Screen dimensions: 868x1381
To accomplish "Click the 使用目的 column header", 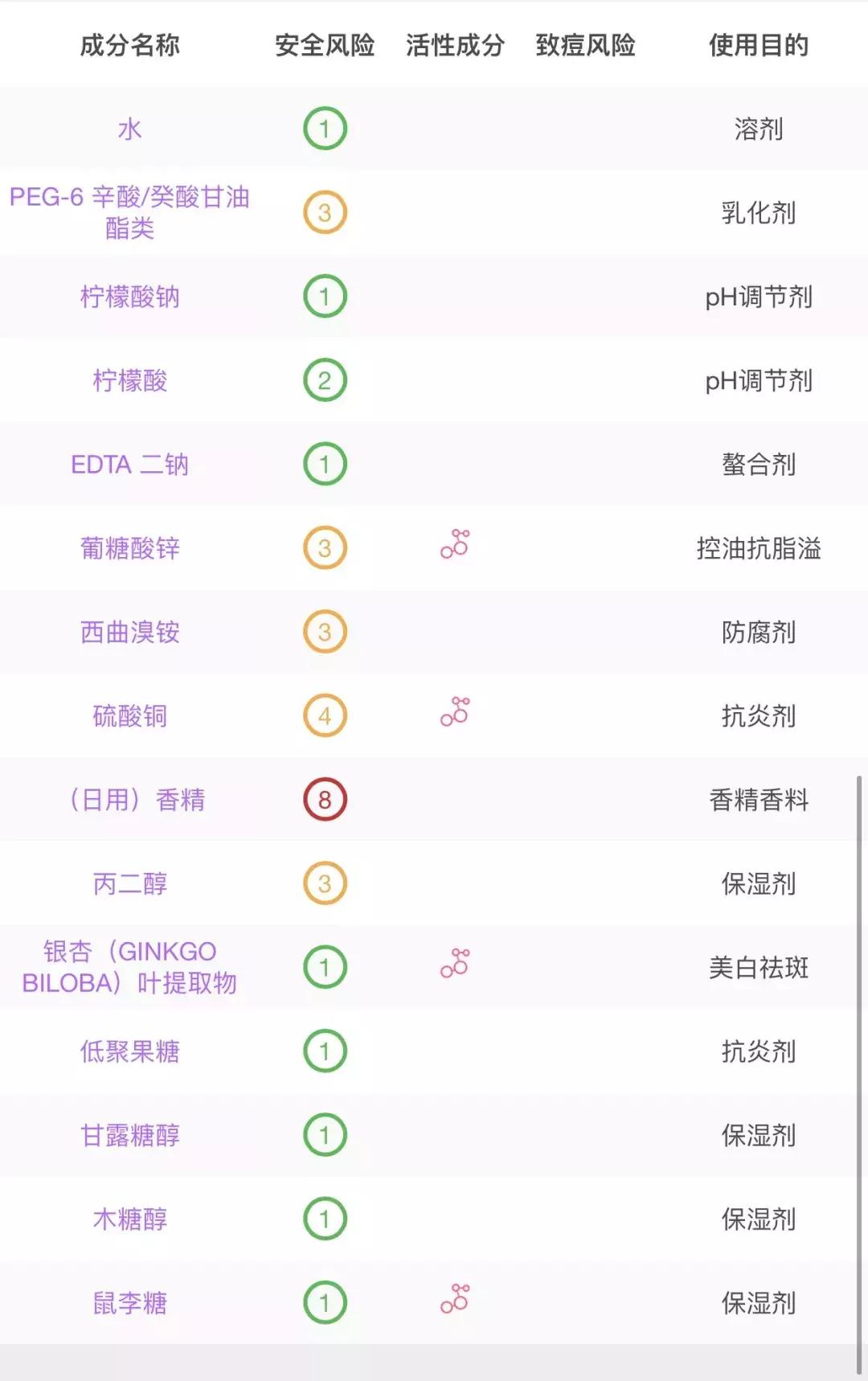I will [x=760, y=46].
